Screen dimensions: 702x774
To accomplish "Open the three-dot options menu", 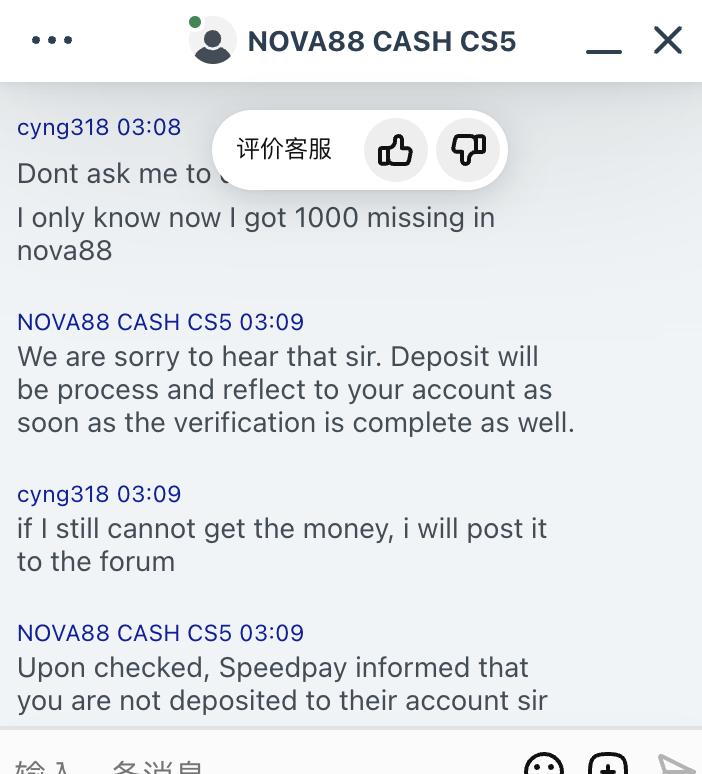I will click(52, 41).
